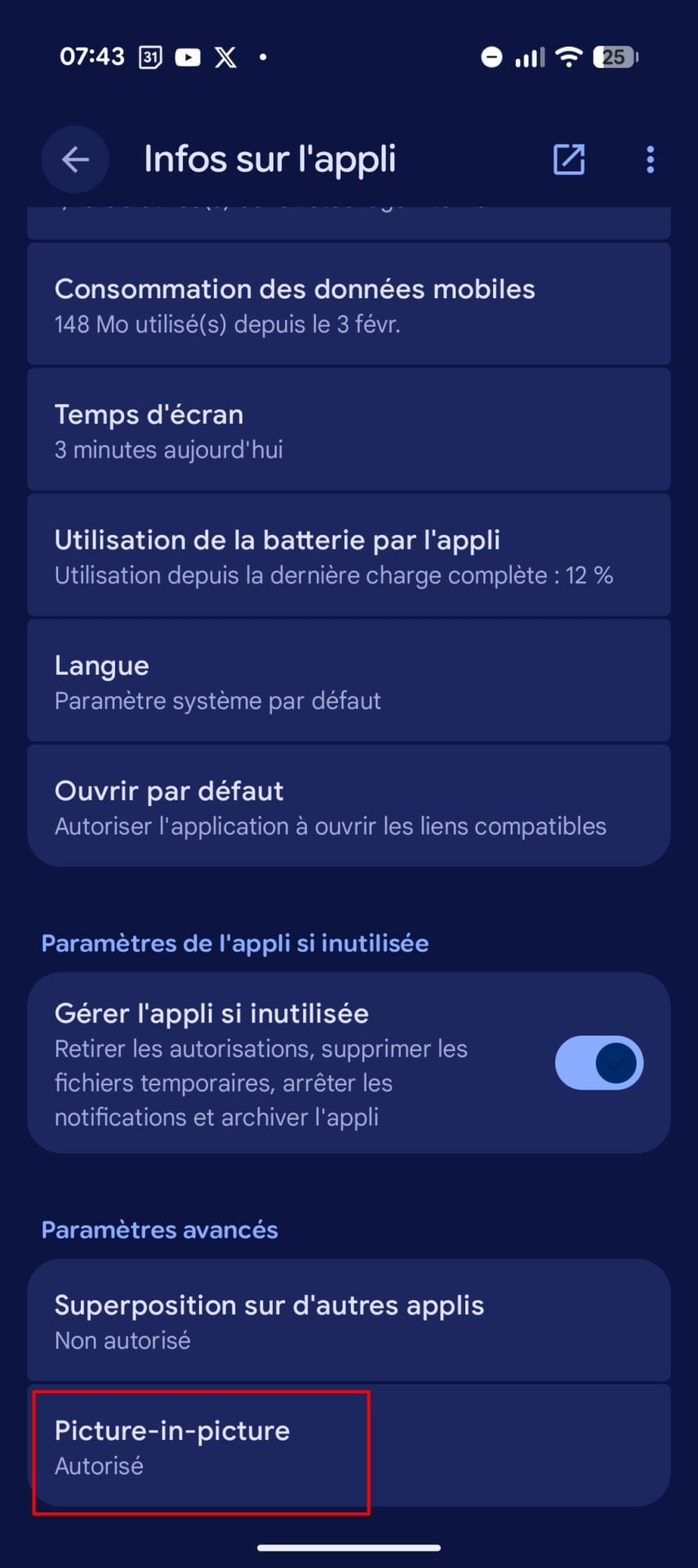Change the app's Langue setting
The width and height of the screenshot is (698, 1568).
pyautogui.click(x=349, y=682)
